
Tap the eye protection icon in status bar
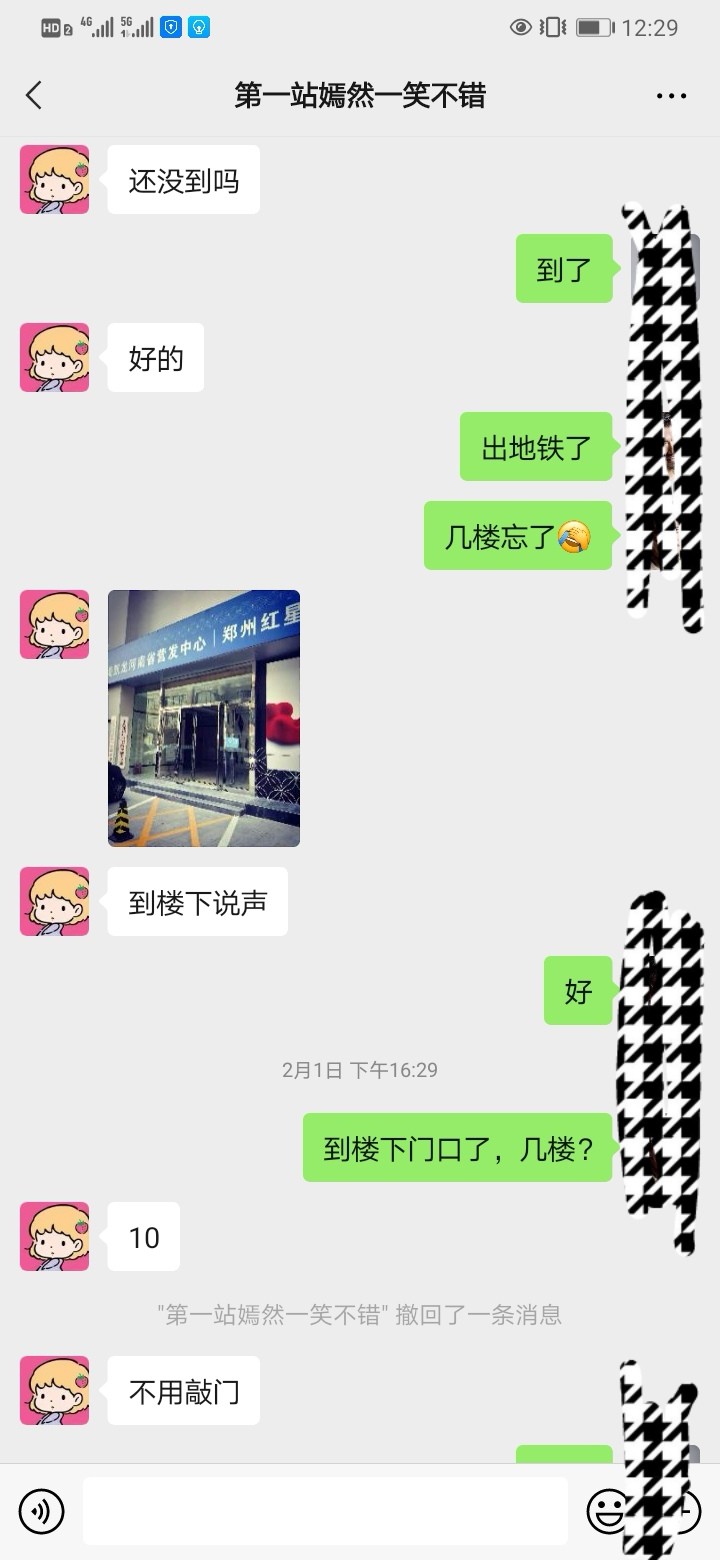tap(520, 28)
